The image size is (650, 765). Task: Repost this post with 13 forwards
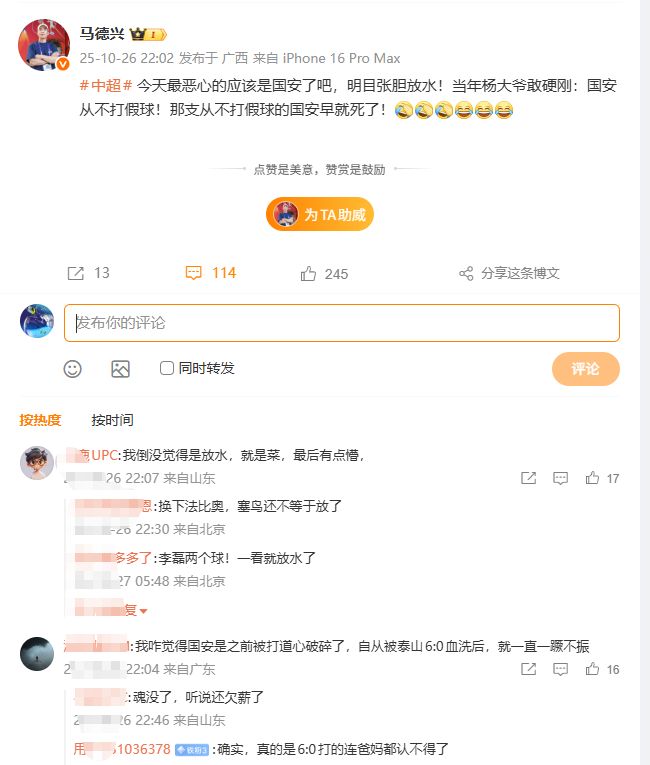88,273
